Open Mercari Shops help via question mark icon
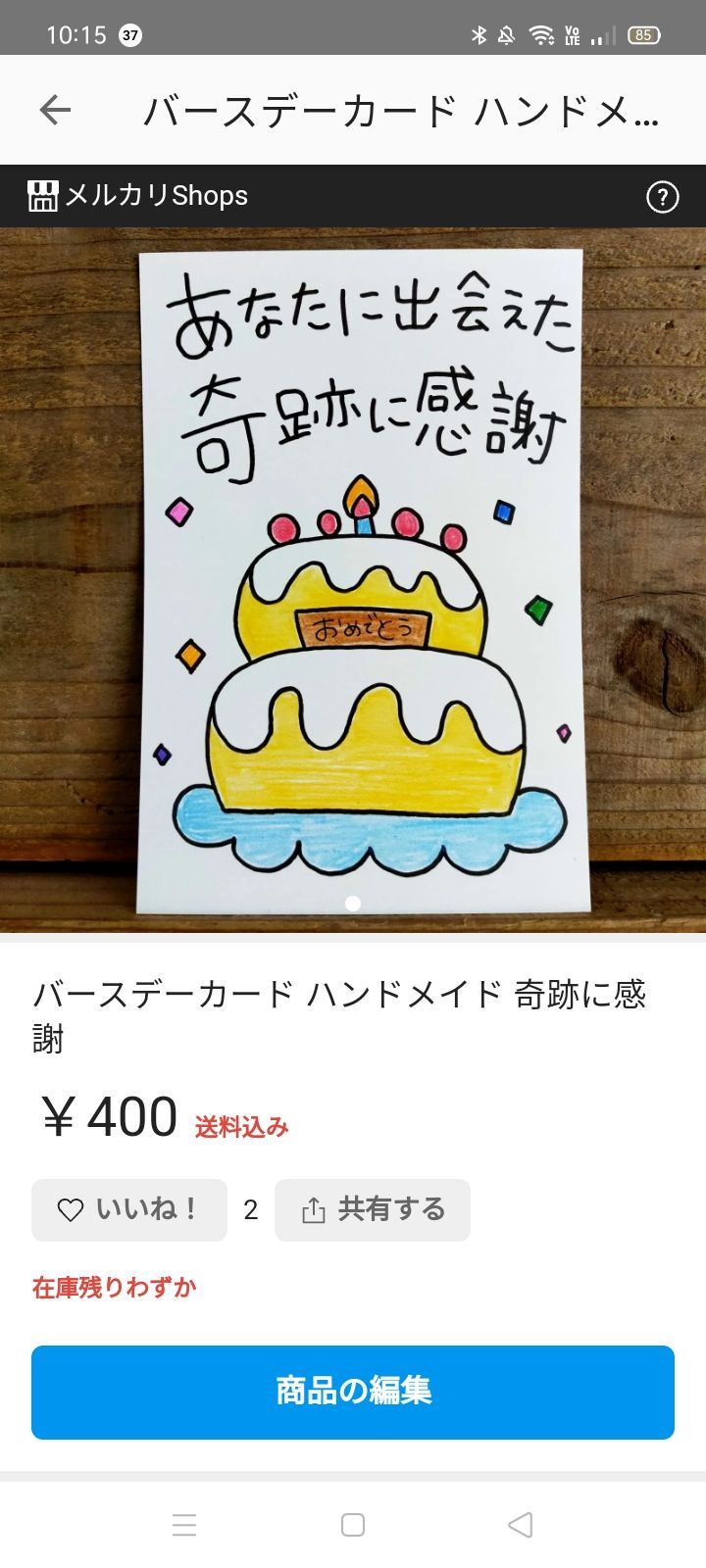This screenshot has height=1568, width=706. 663,196
